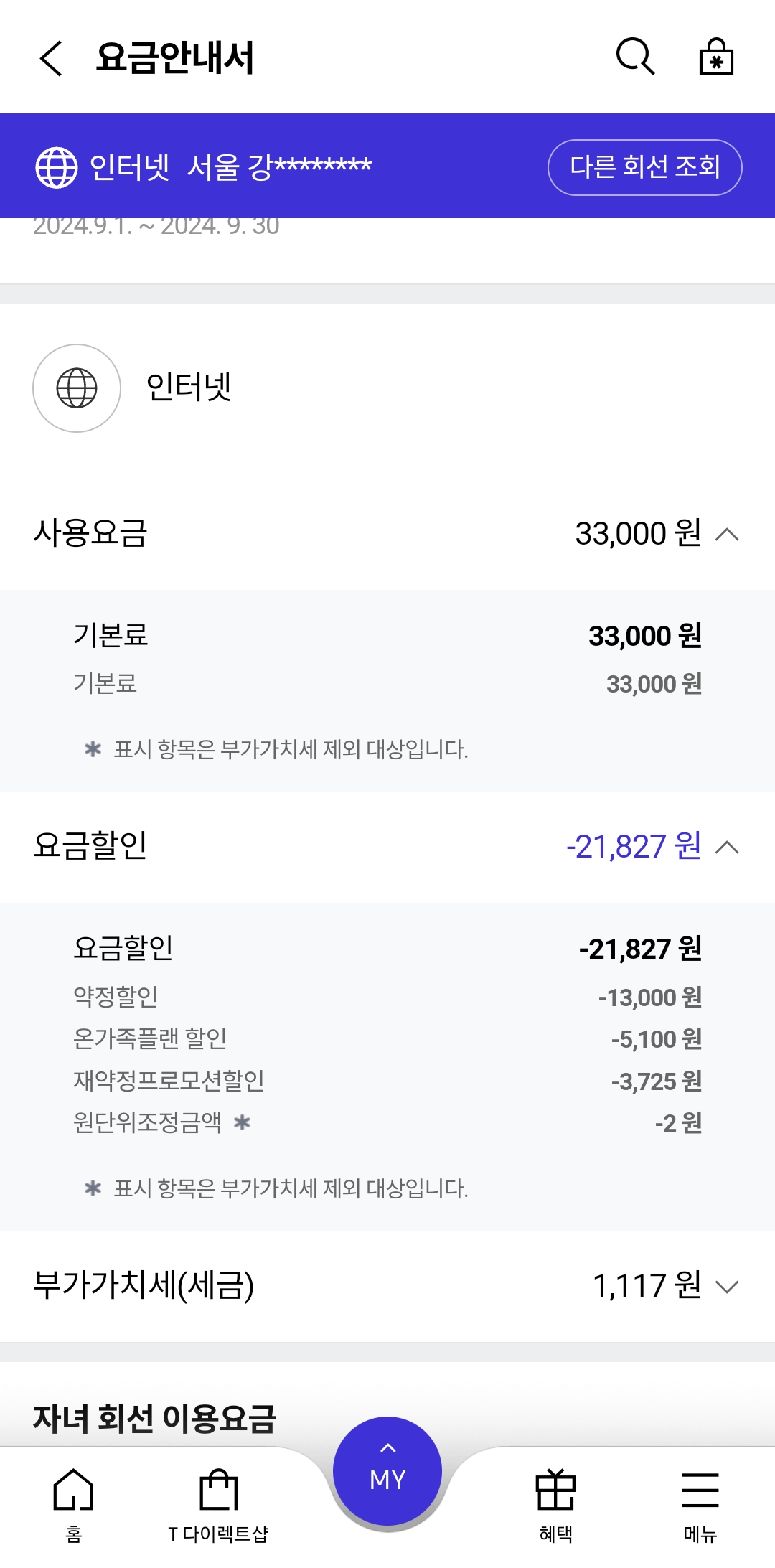
Task: Open the shopping bag icon in header
Action: 716,56
